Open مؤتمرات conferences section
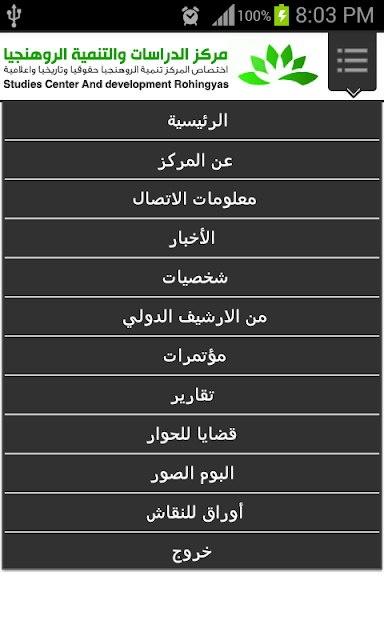The width and height of the screenshot is (384, 640). [x=192, y=356]
